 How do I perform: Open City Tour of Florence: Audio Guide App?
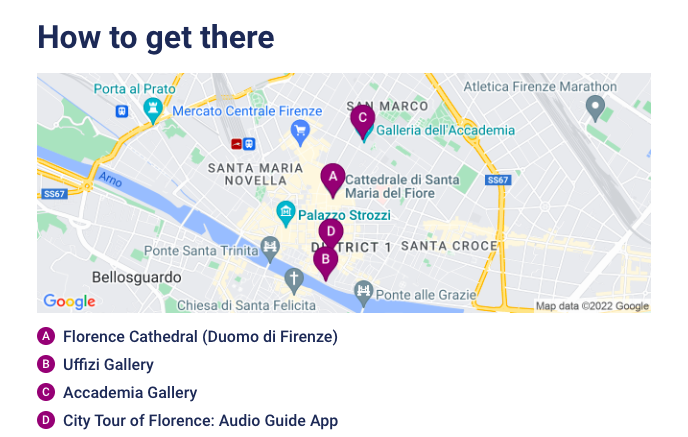[200, 421]
